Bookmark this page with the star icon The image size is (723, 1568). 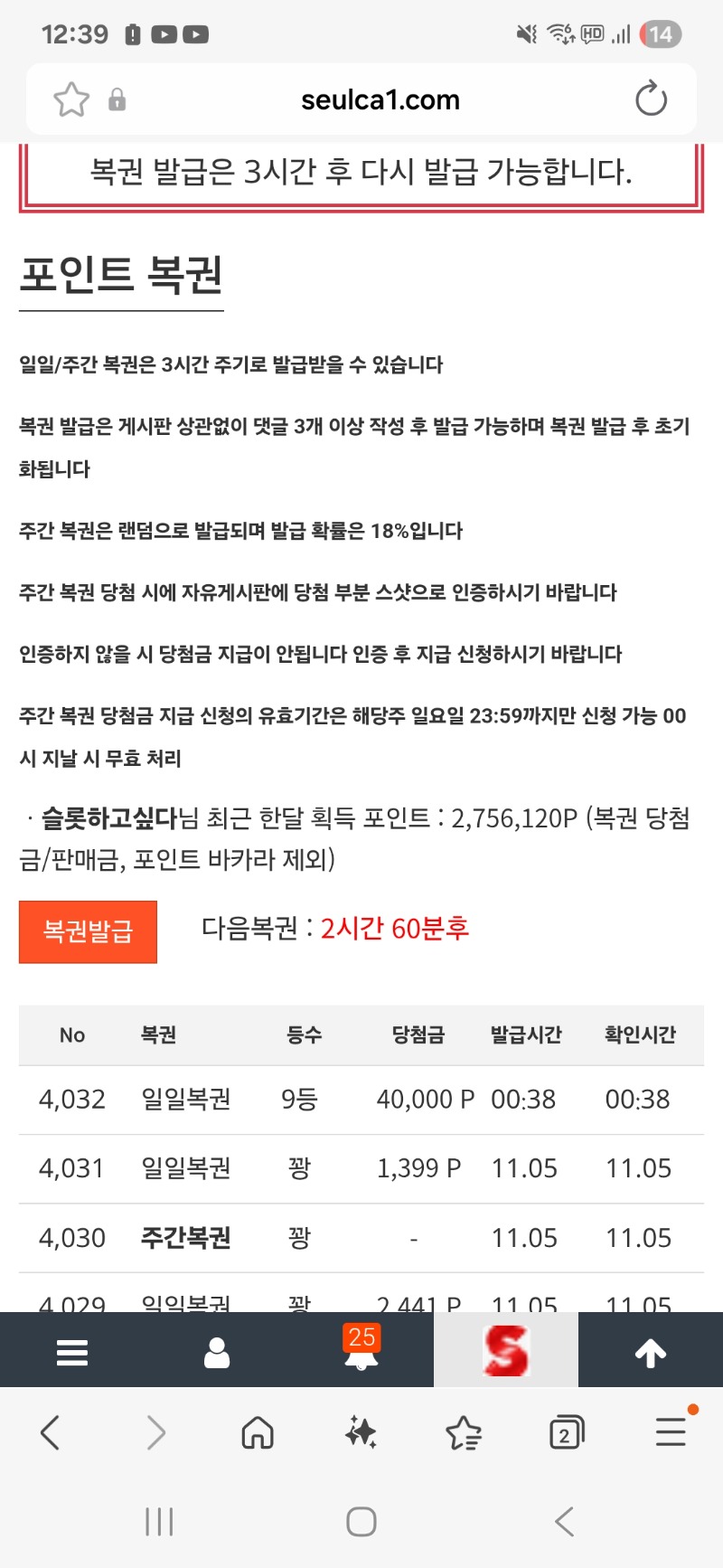pos(71,99)
